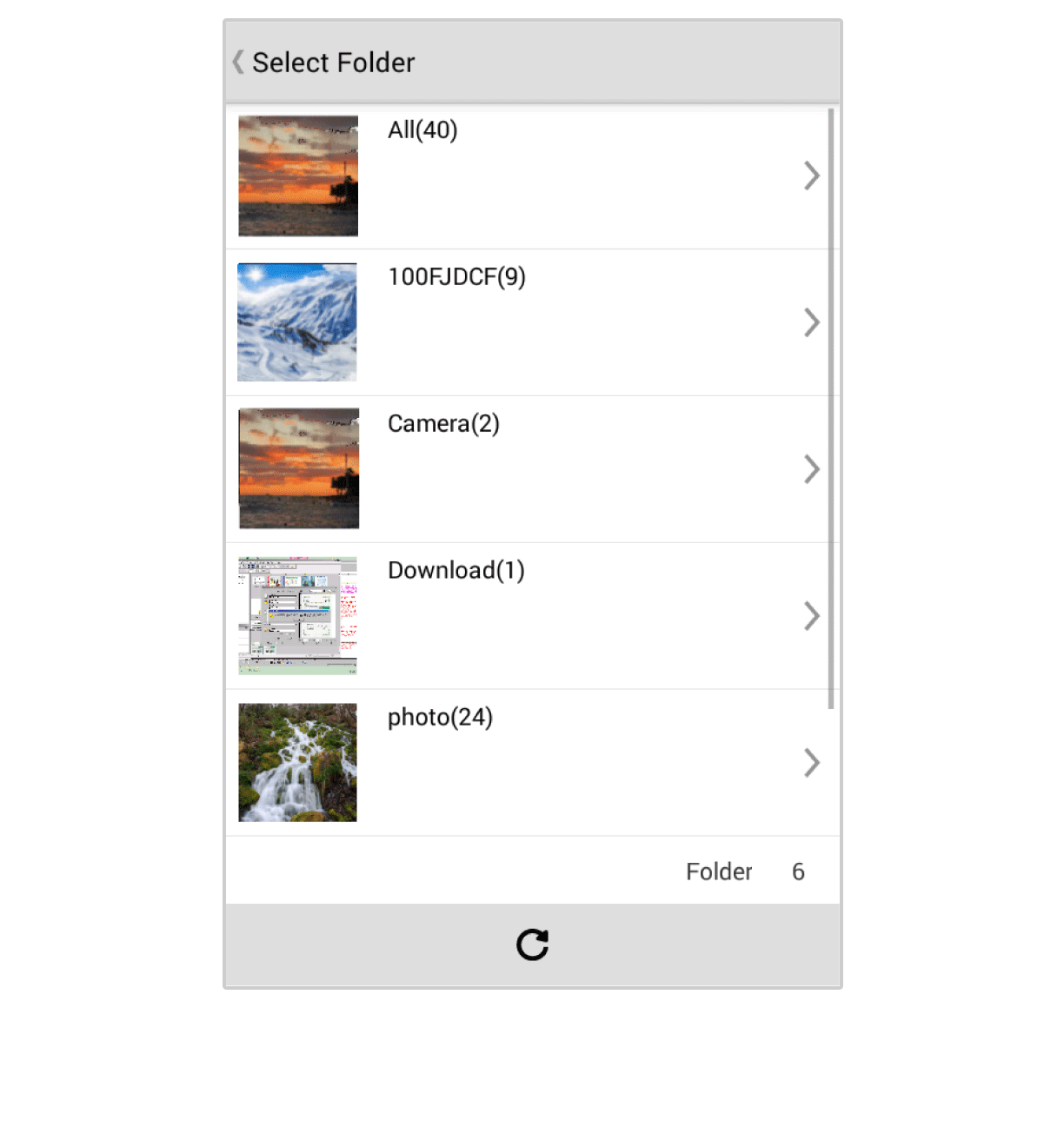Open photo(24) using its chevron arrow
Viewport: 1064px width, 1127px height.
click(812, 763)
